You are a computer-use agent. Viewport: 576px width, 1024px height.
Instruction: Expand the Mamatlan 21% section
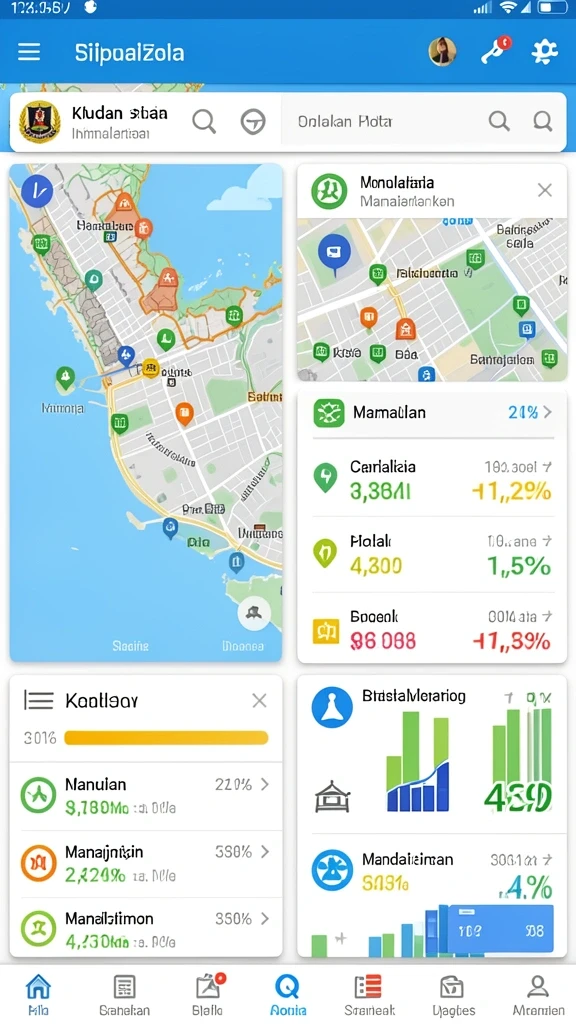(x=432, y=413)
